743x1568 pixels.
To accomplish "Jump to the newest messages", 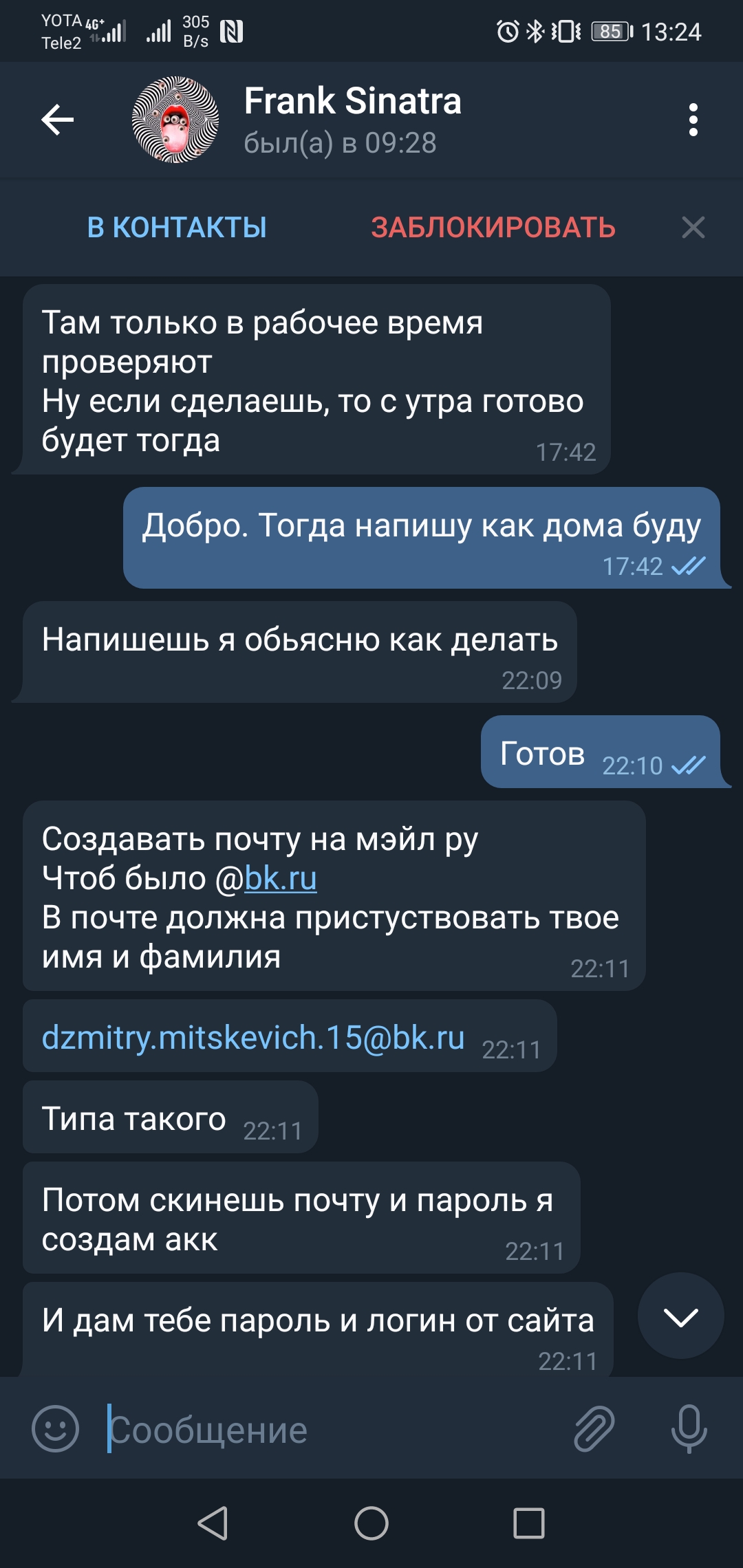I will point(680,1316).
